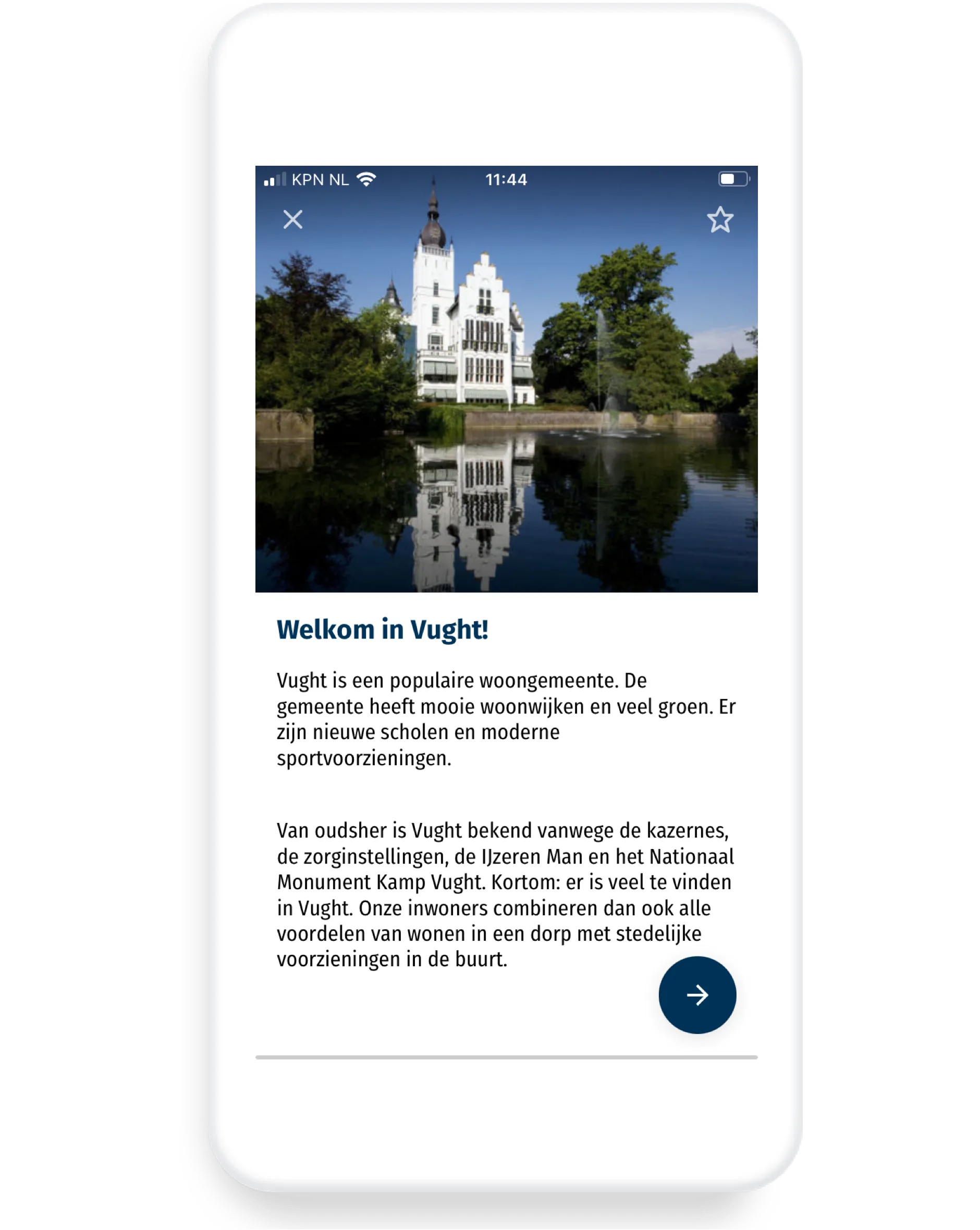This screenshot has height=1230, width=980.
Task: Mark this page as favorite with the star
Action: tap(720, 219)
